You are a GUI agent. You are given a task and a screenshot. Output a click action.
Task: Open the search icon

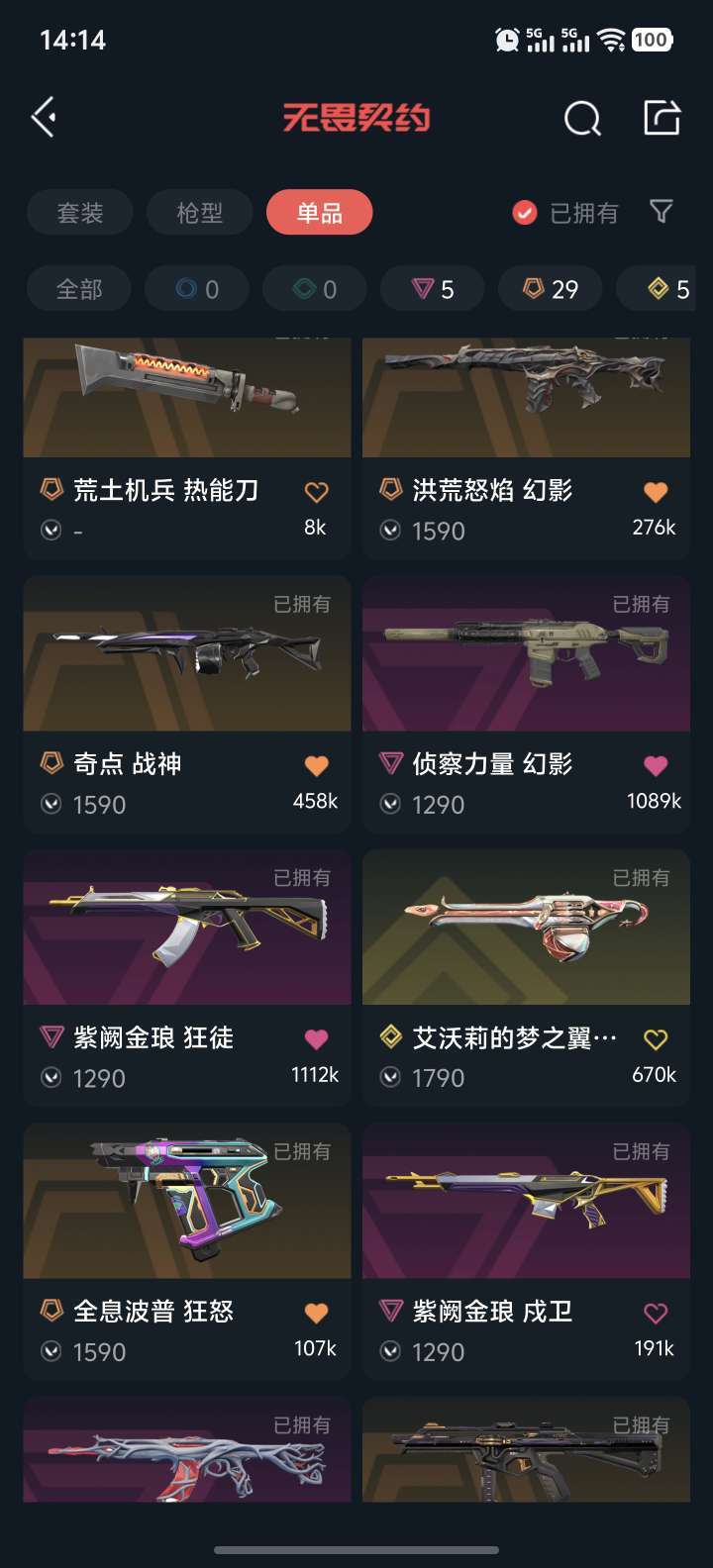(582, 119)
